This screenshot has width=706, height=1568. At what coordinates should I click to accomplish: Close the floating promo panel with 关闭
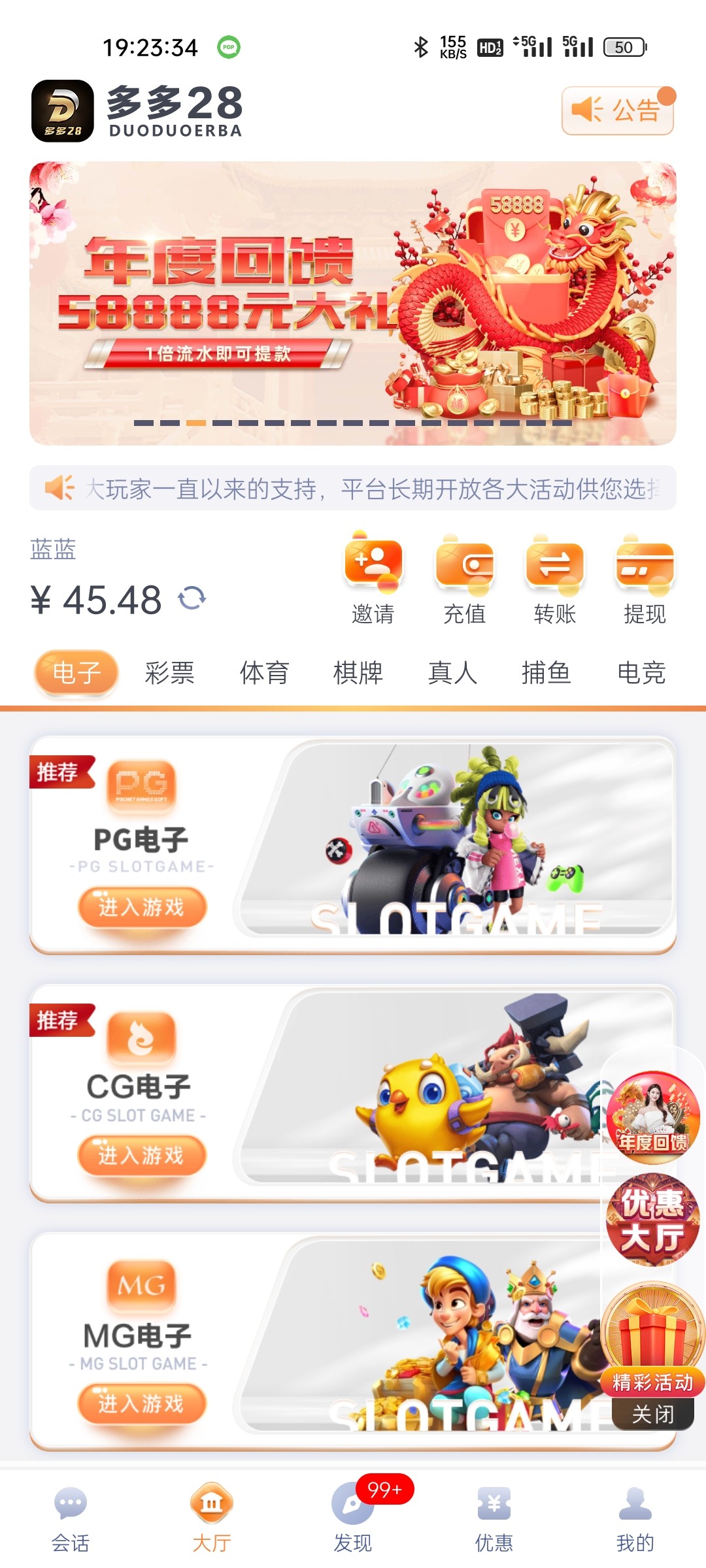[x=652, y=1414]
